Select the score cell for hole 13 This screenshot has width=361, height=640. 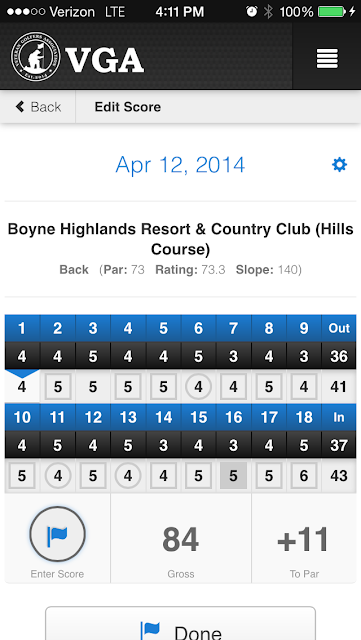[x=128, y=476]
